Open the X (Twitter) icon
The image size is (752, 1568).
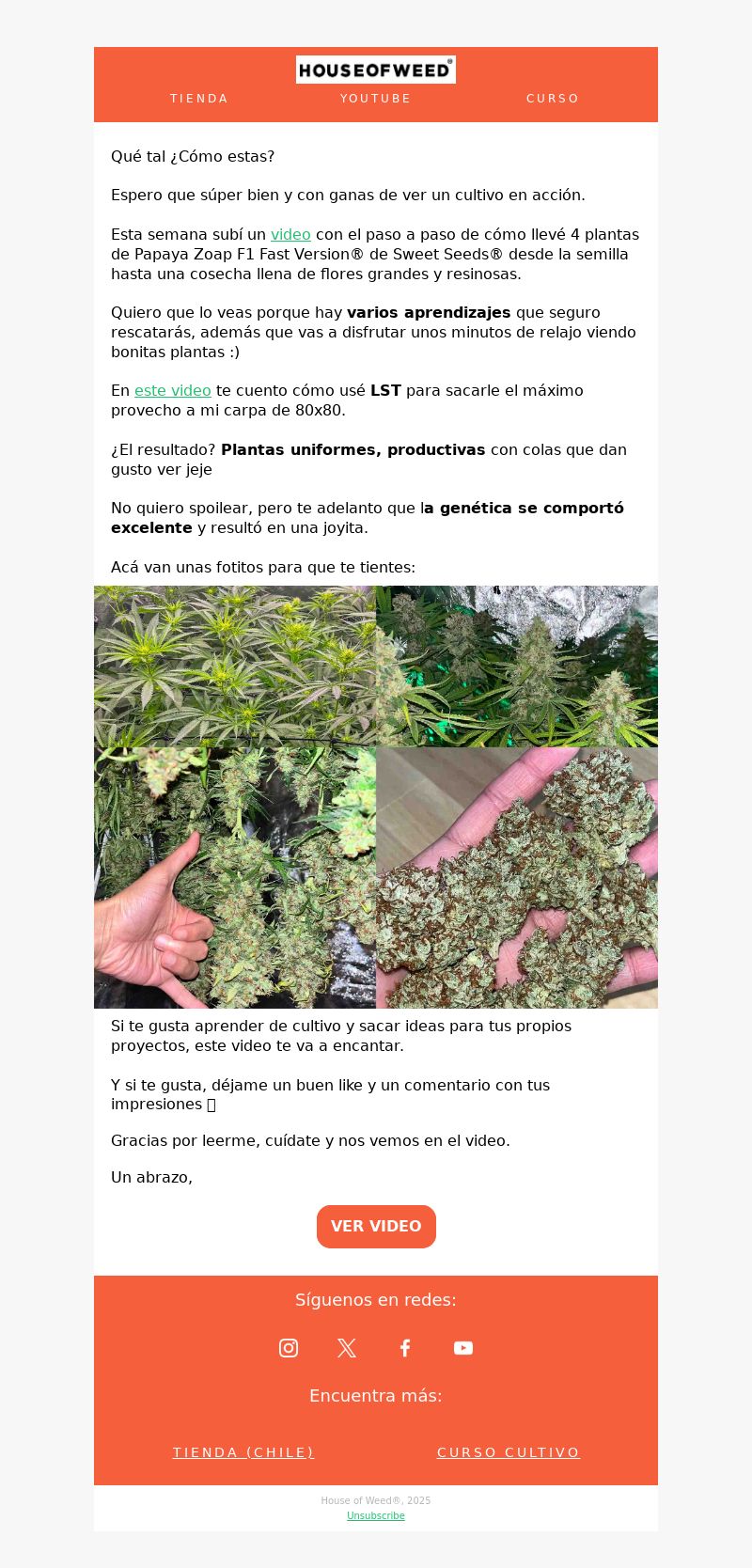[347, 1348]
